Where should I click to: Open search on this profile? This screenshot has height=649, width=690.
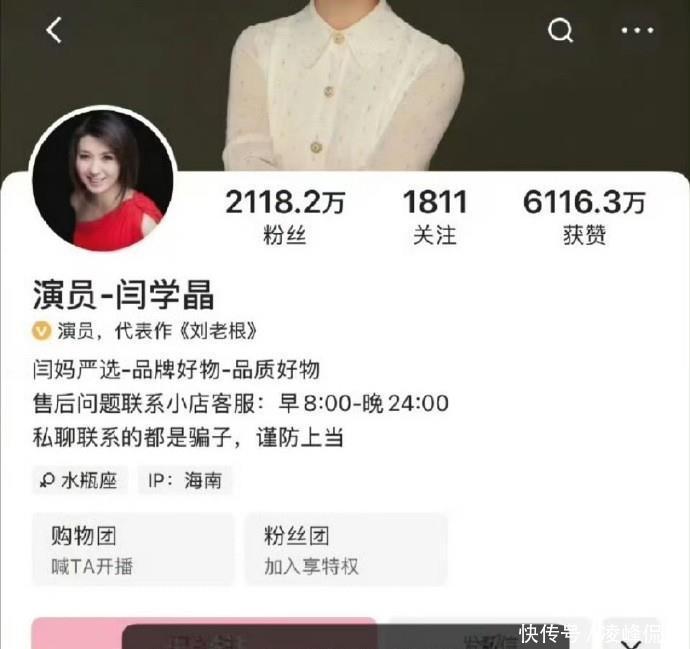tap(560, 31)
